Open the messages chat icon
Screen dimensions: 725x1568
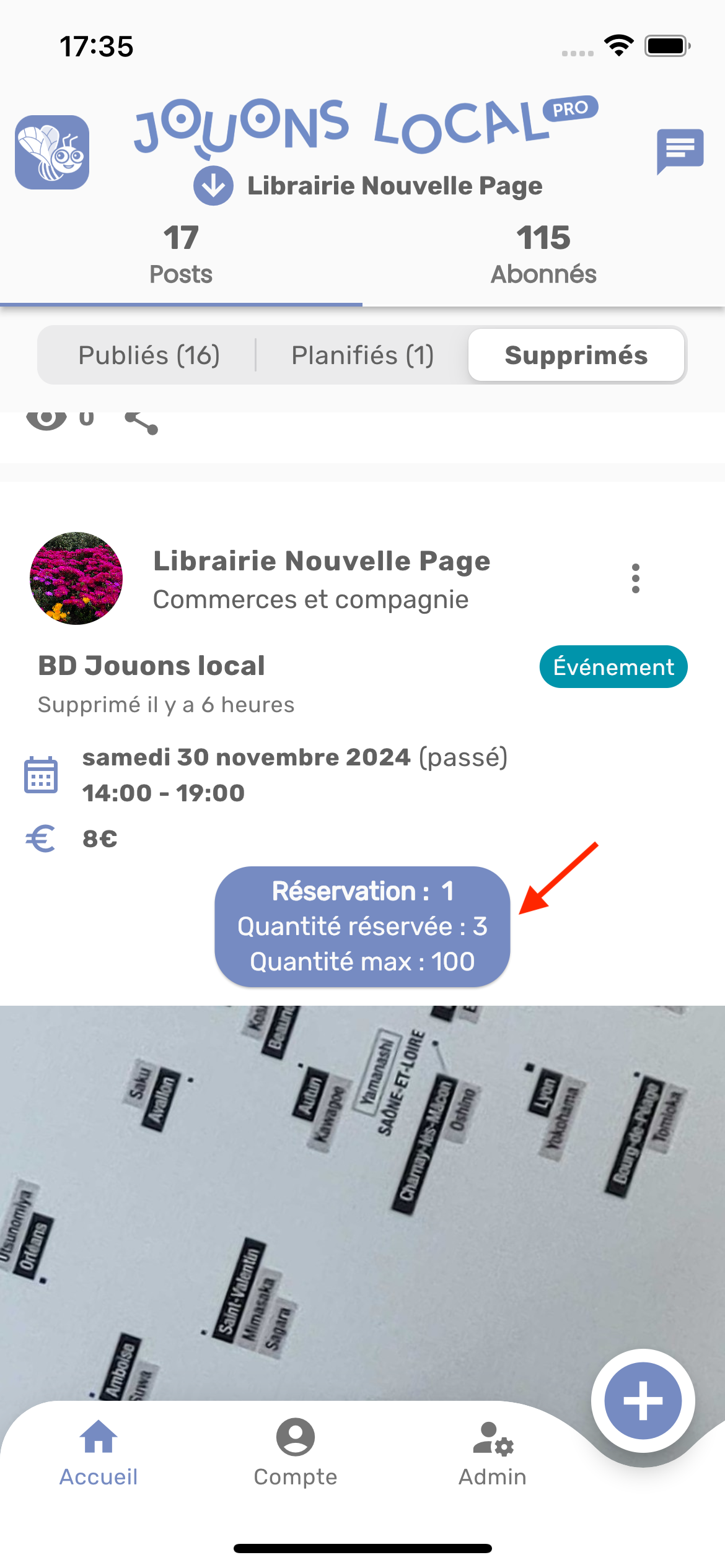click(680, 150)
